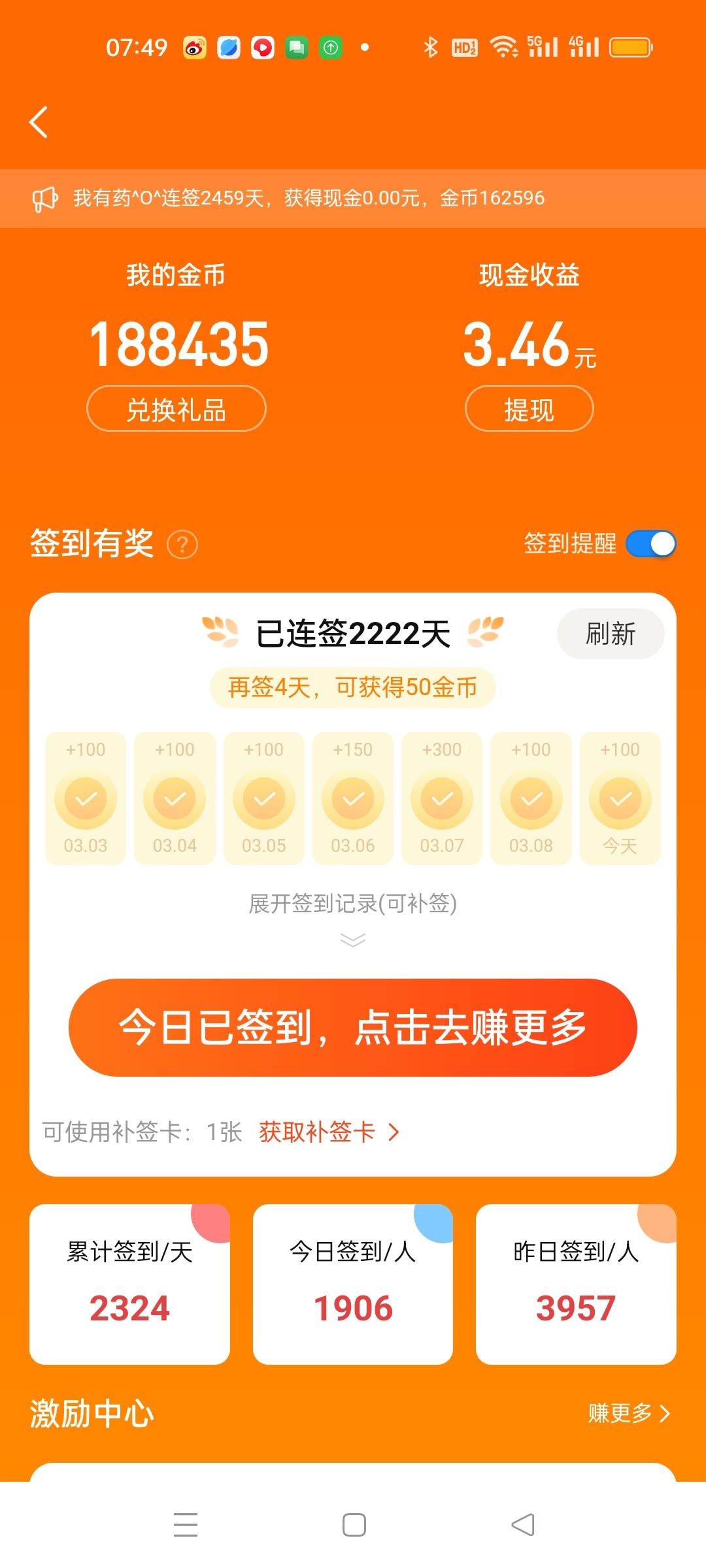Tap the system home button
This screenshot has height=1568, width=706.
pos(354,1525)
